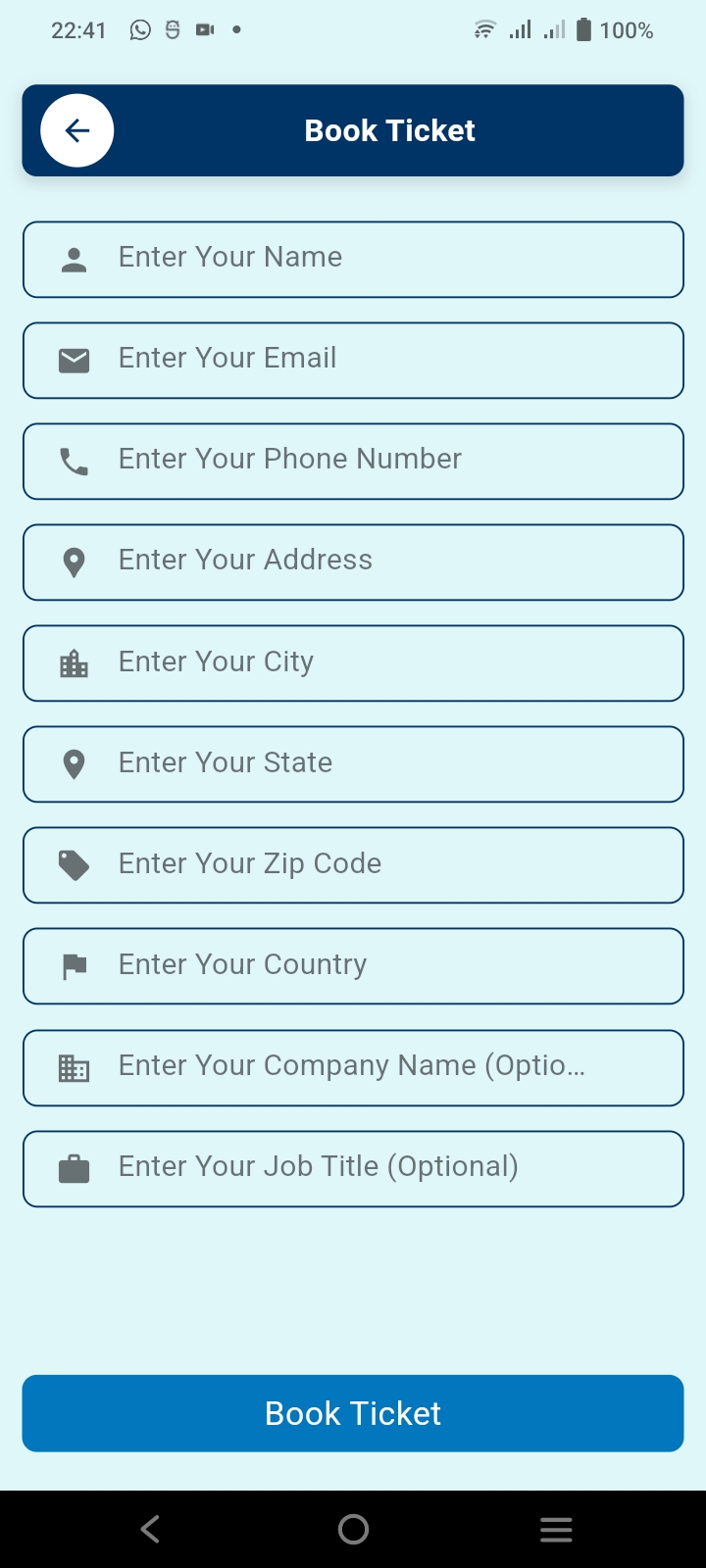This screenshot has width=706, height=1568.
Task: Click the Enter Your Country field
Action: click(x=353, y=966)
